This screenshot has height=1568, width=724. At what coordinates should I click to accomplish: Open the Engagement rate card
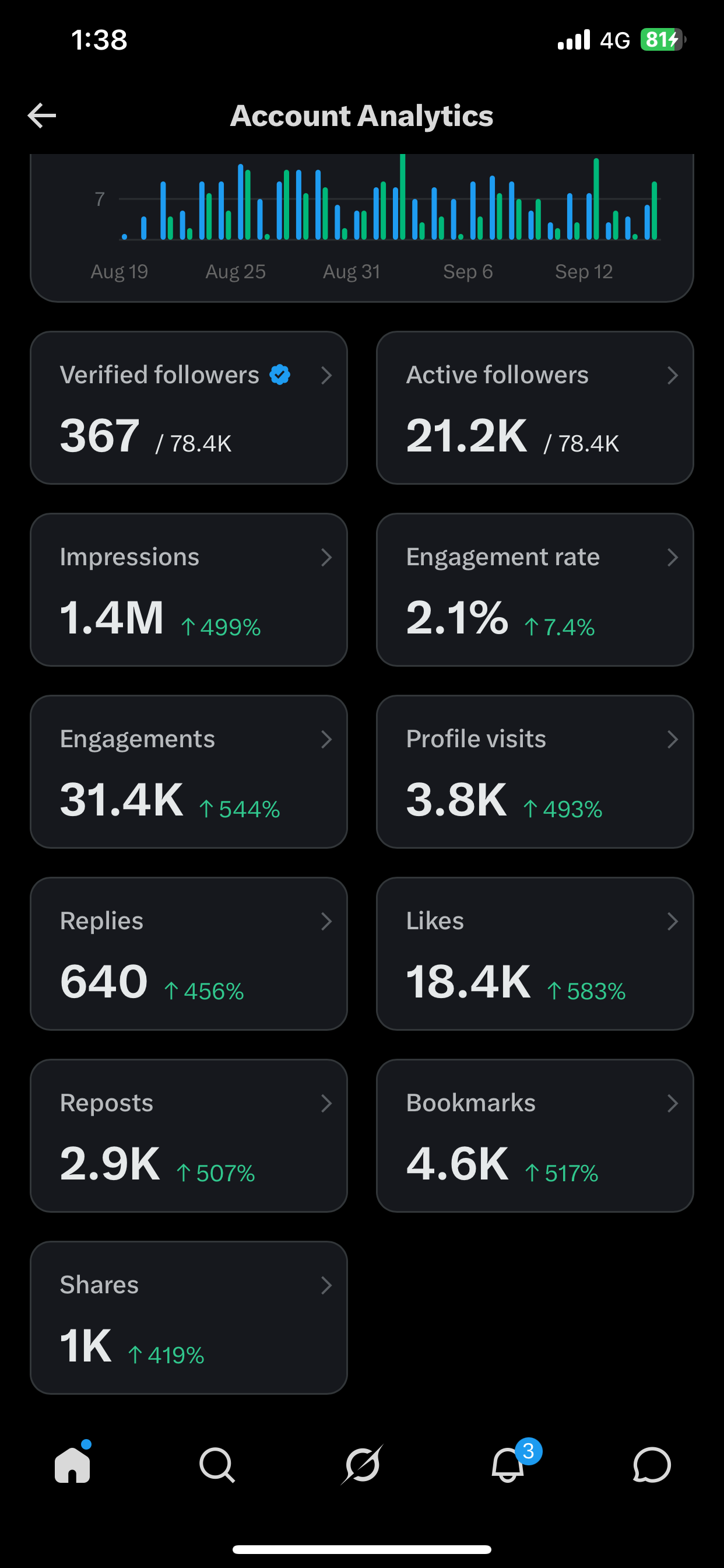[535, 590]
